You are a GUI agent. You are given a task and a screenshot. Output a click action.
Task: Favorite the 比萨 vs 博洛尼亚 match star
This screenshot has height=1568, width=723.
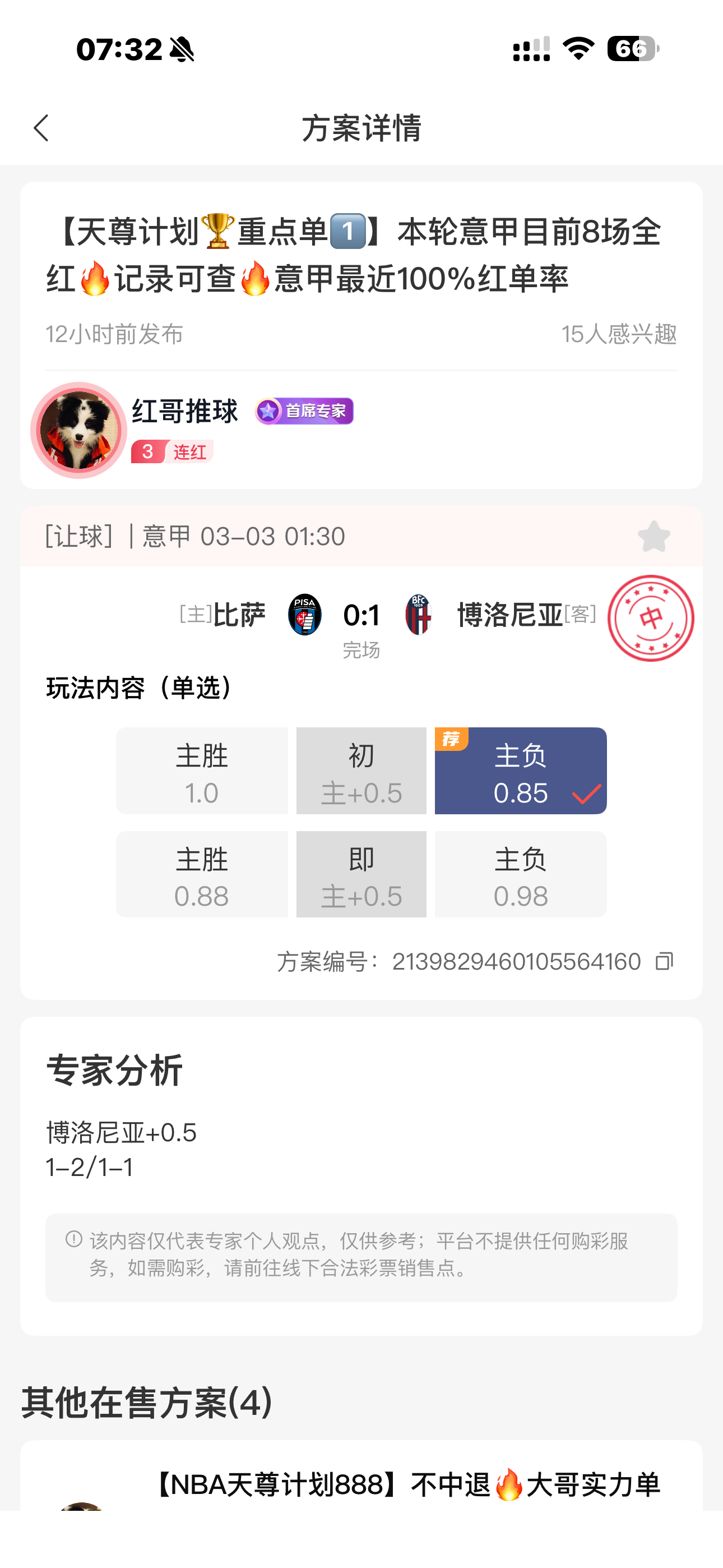click(654, 536)
